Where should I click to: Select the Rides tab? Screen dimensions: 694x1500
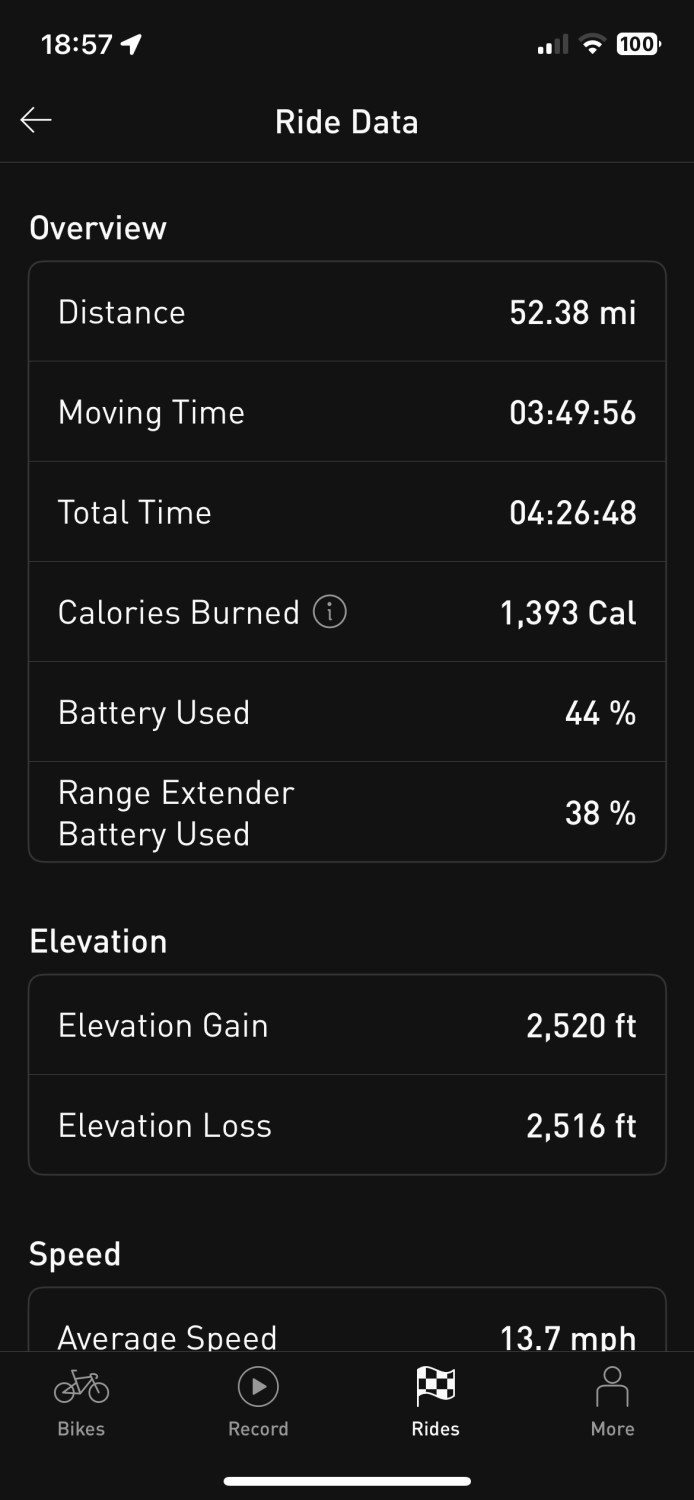435,1402
